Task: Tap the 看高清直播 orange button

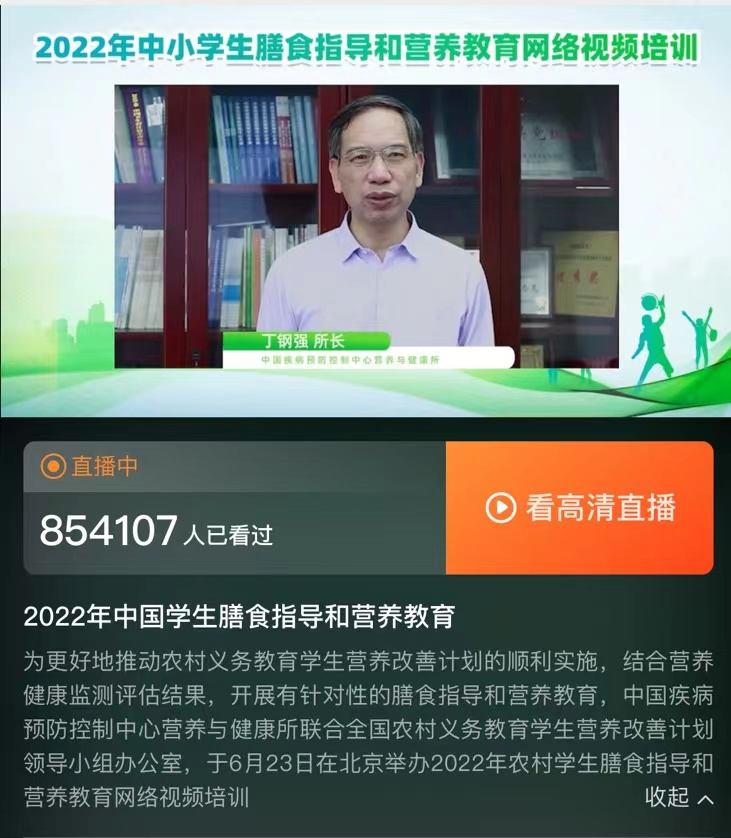Action: point(580,508)
